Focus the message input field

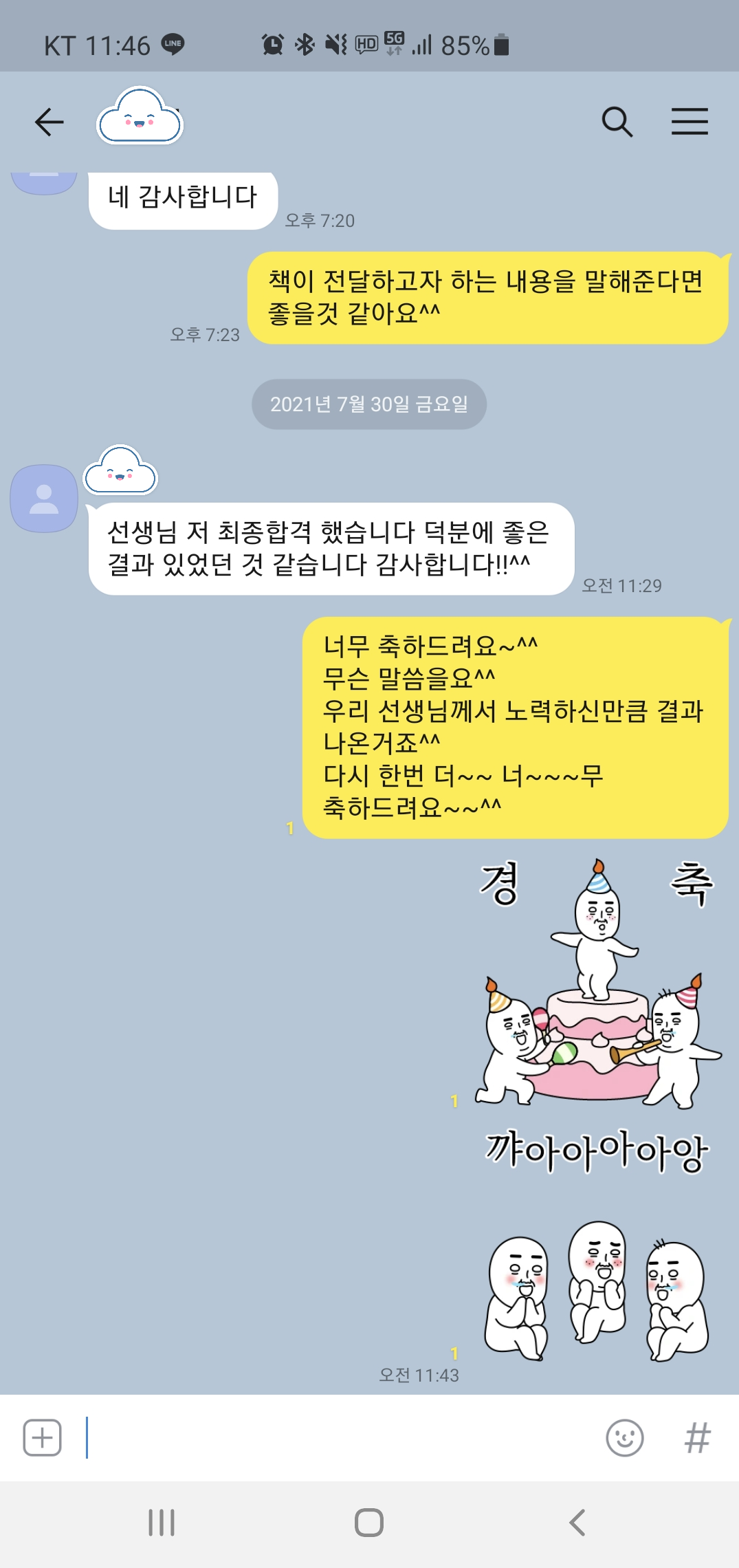coord(337,1438)
